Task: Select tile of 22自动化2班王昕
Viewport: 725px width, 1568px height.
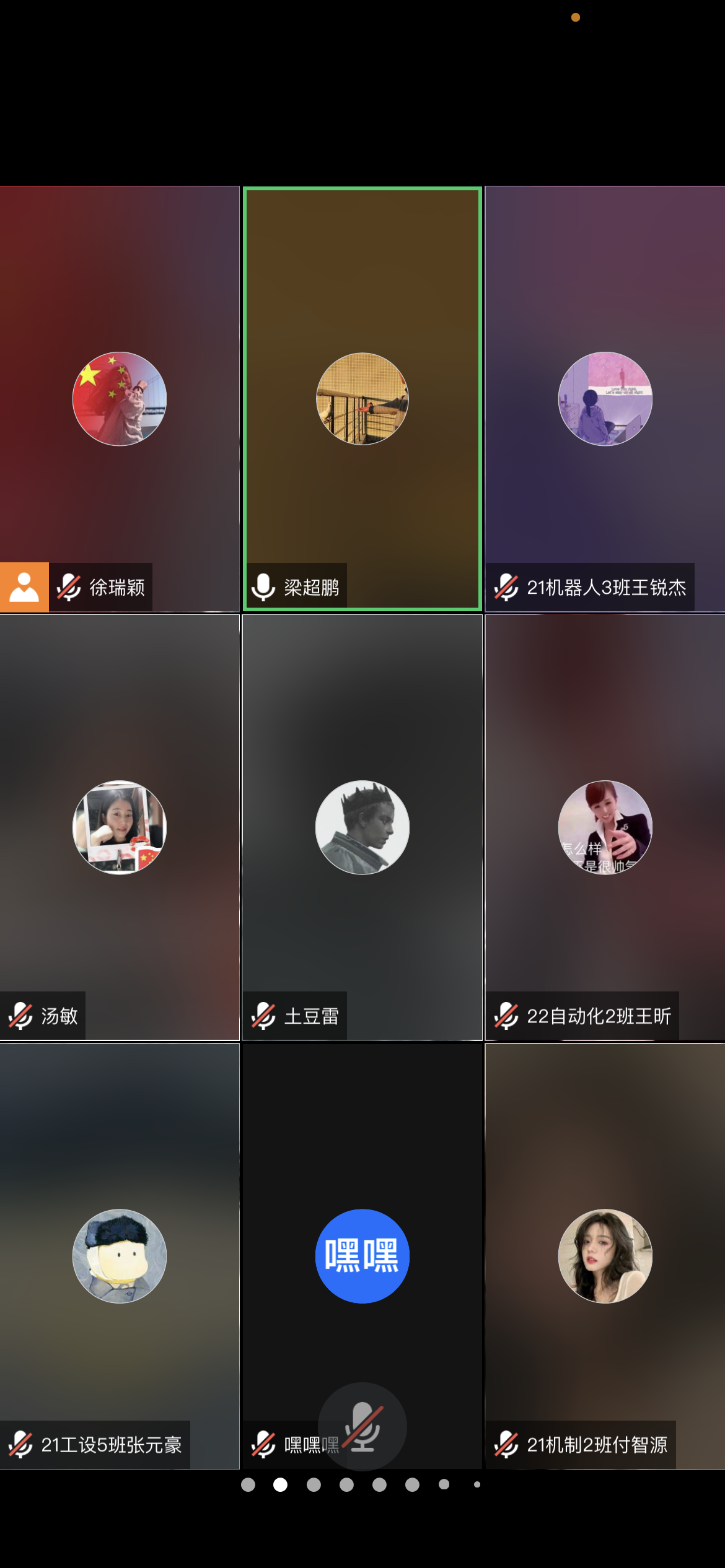Action: (x=605, y=827)
